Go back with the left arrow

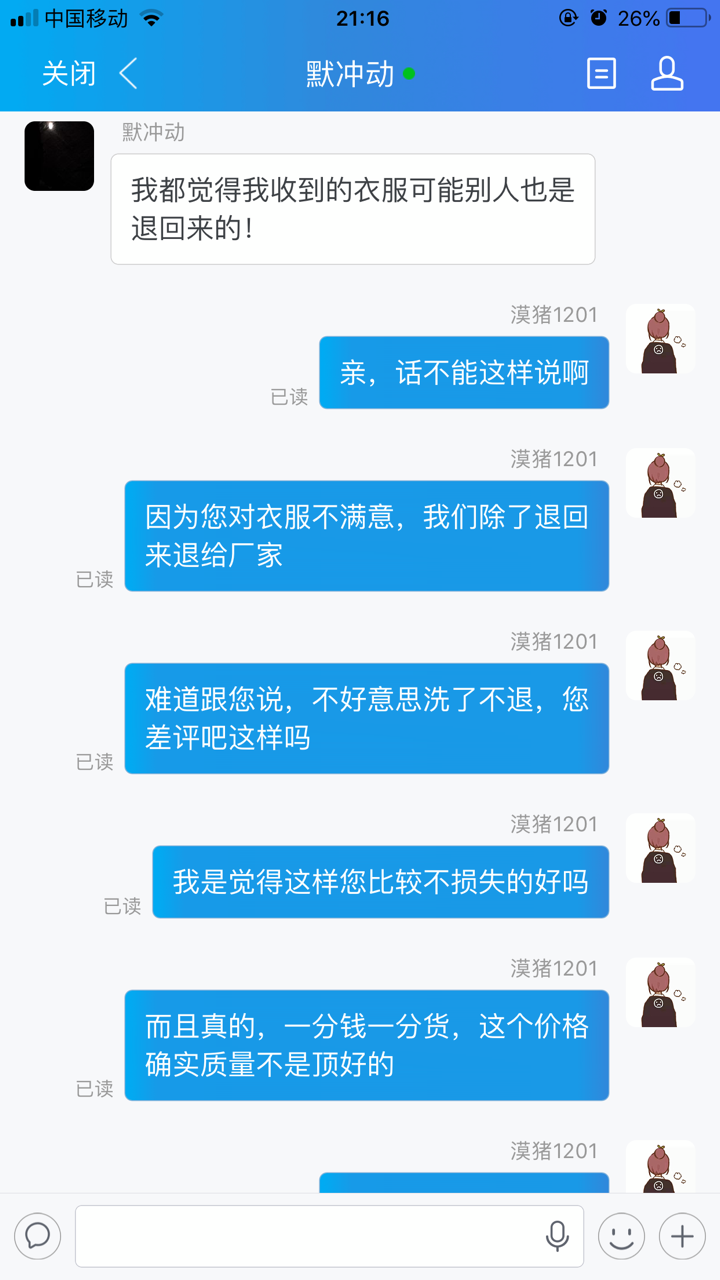(x=128, y=73)
